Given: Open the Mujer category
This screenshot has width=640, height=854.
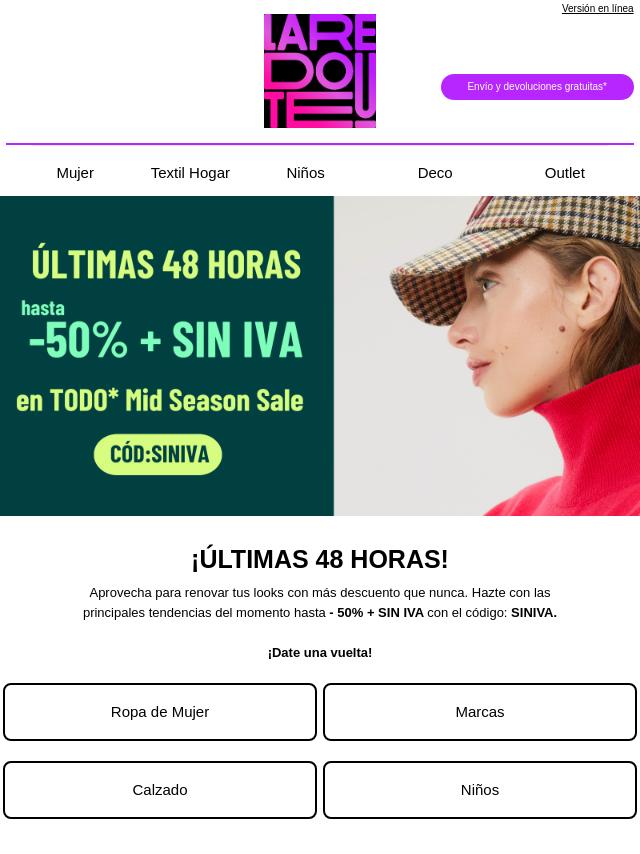Looking at the screenshot, I should pos(75,173).
